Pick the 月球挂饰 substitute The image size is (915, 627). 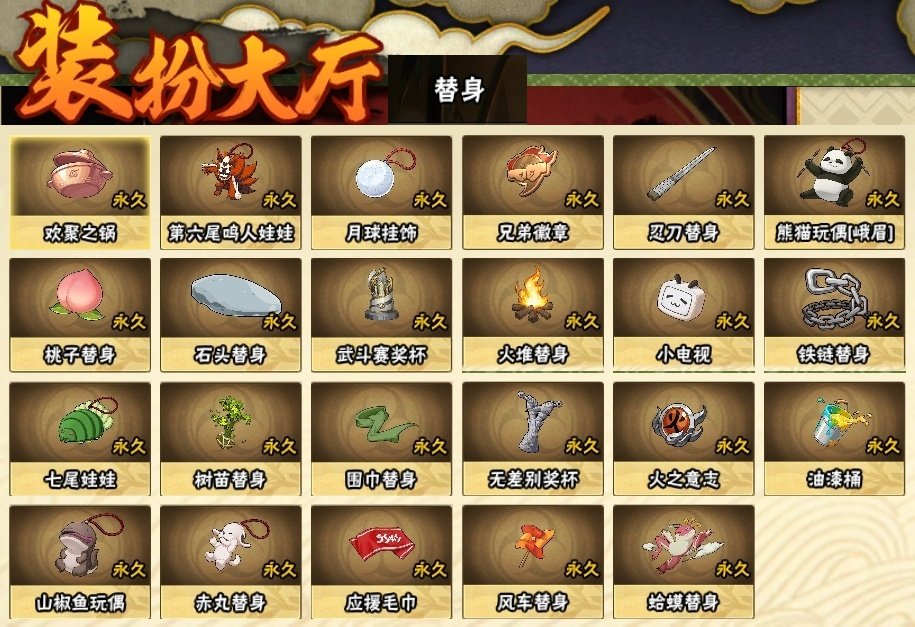[382, 191]
